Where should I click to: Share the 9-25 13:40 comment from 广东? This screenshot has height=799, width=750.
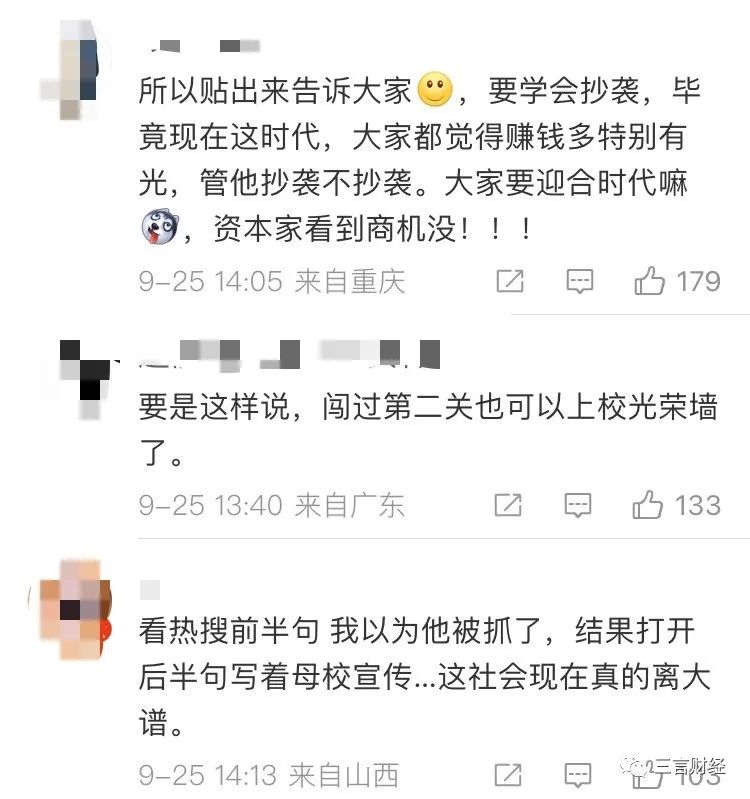tap(508, 504)
